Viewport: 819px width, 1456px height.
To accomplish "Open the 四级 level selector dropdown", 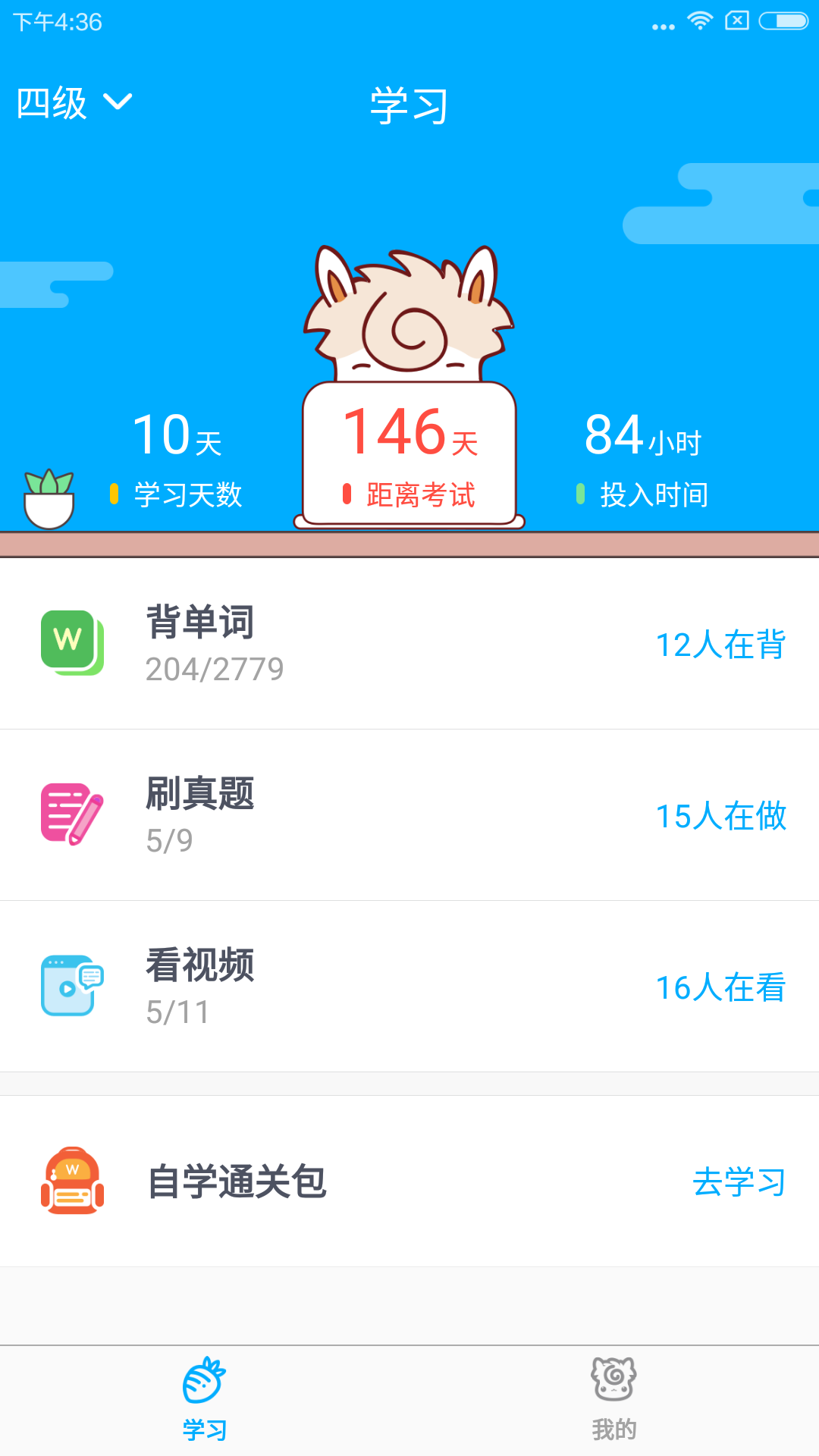I will [52, 101].
